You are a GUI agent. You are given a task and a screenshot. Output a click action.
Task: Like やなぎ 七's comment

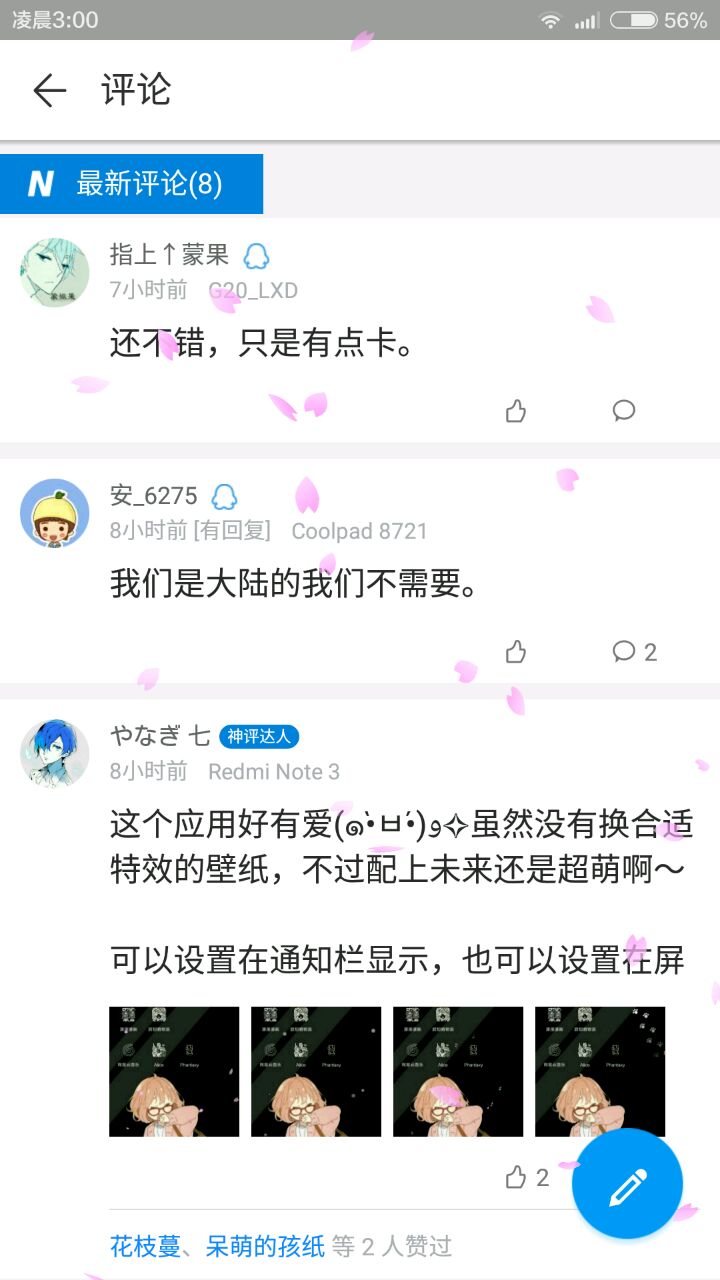coord(527,1177)
